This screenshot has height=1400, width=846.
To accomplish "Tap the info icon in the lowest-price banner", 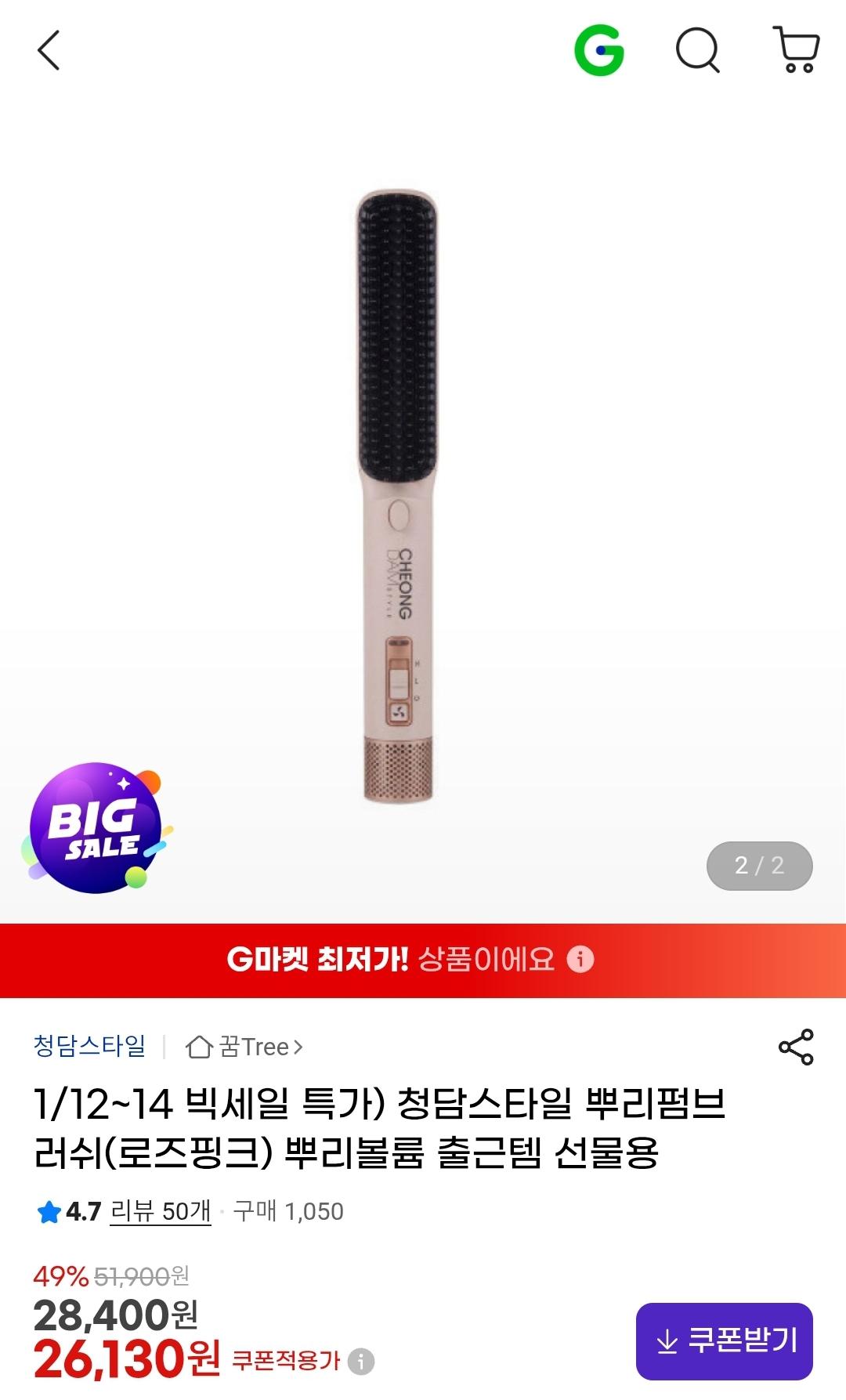I will click(583, 960).
